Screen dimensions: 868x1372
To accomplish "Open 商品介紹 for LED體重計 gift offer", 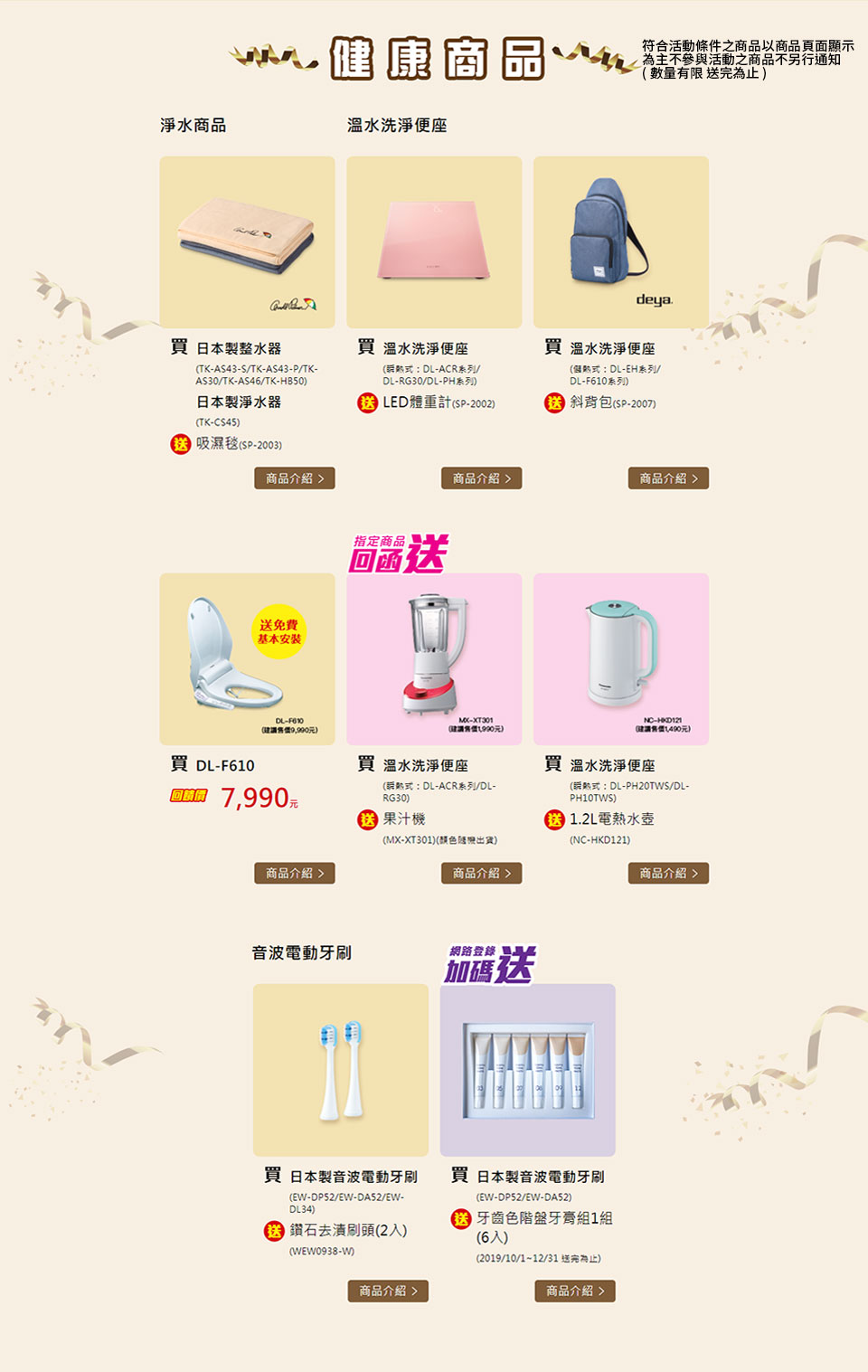I will pos(482,478).
